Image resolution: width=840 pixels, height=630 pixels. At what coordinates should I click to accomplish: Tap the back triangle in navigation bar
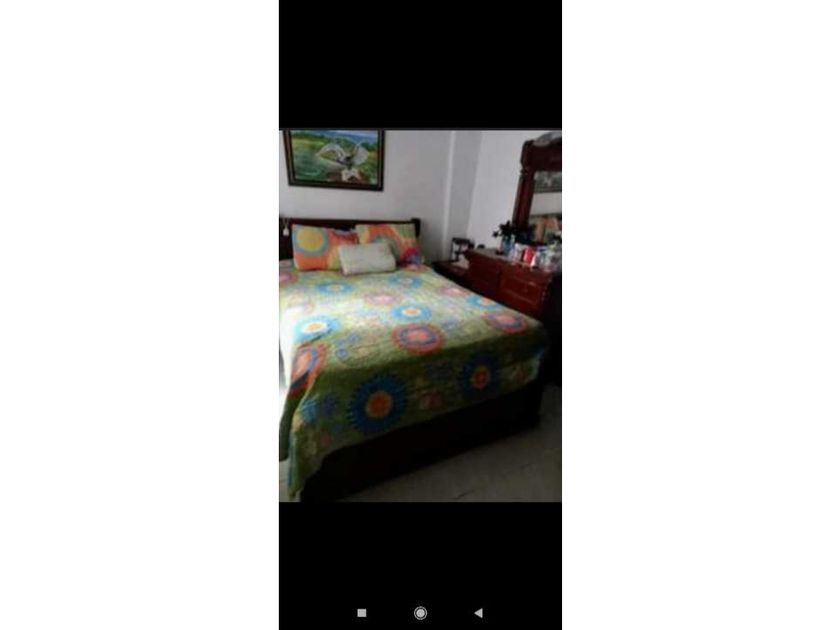[x=478, y=612]
